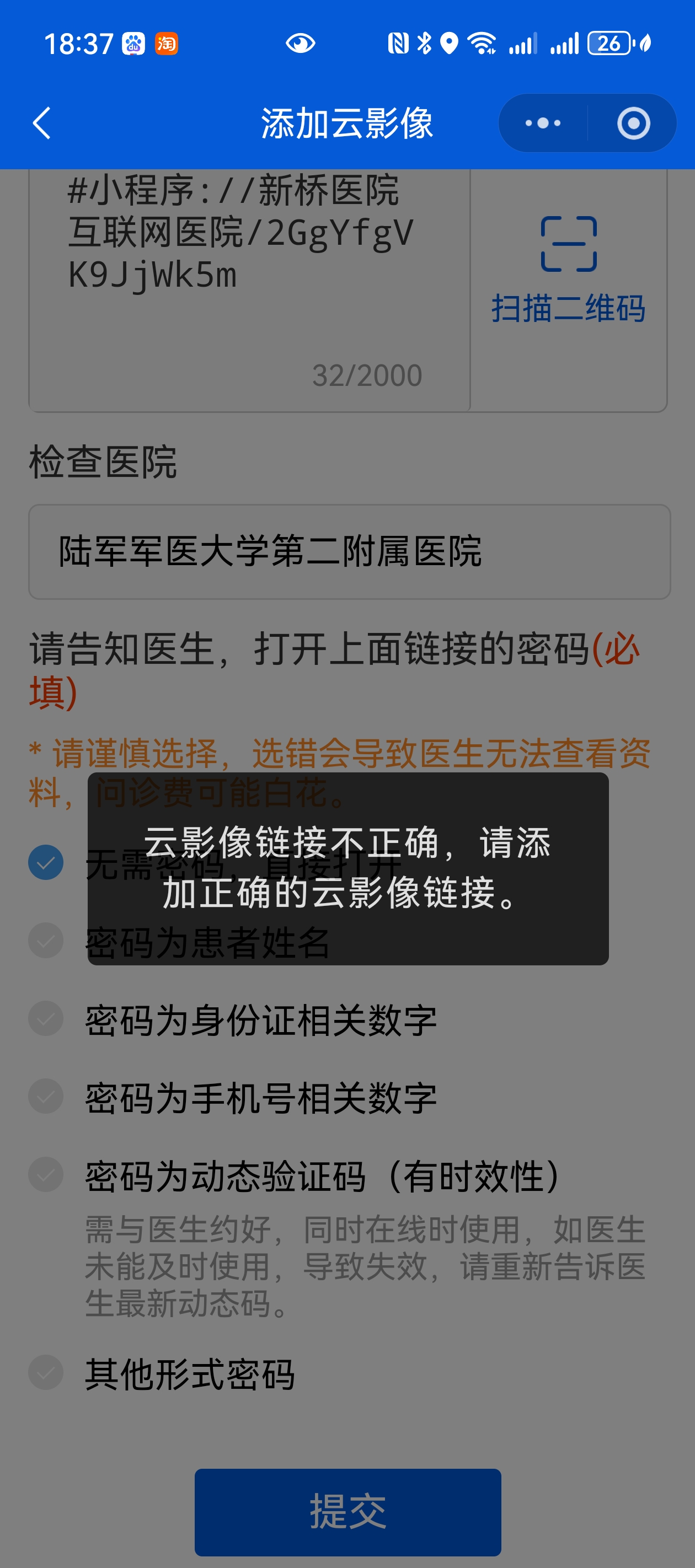Viewport: 695px width, 1568px height.
Task: Select 无需密码，直接打开 option
Action: [x=46, y=862]
